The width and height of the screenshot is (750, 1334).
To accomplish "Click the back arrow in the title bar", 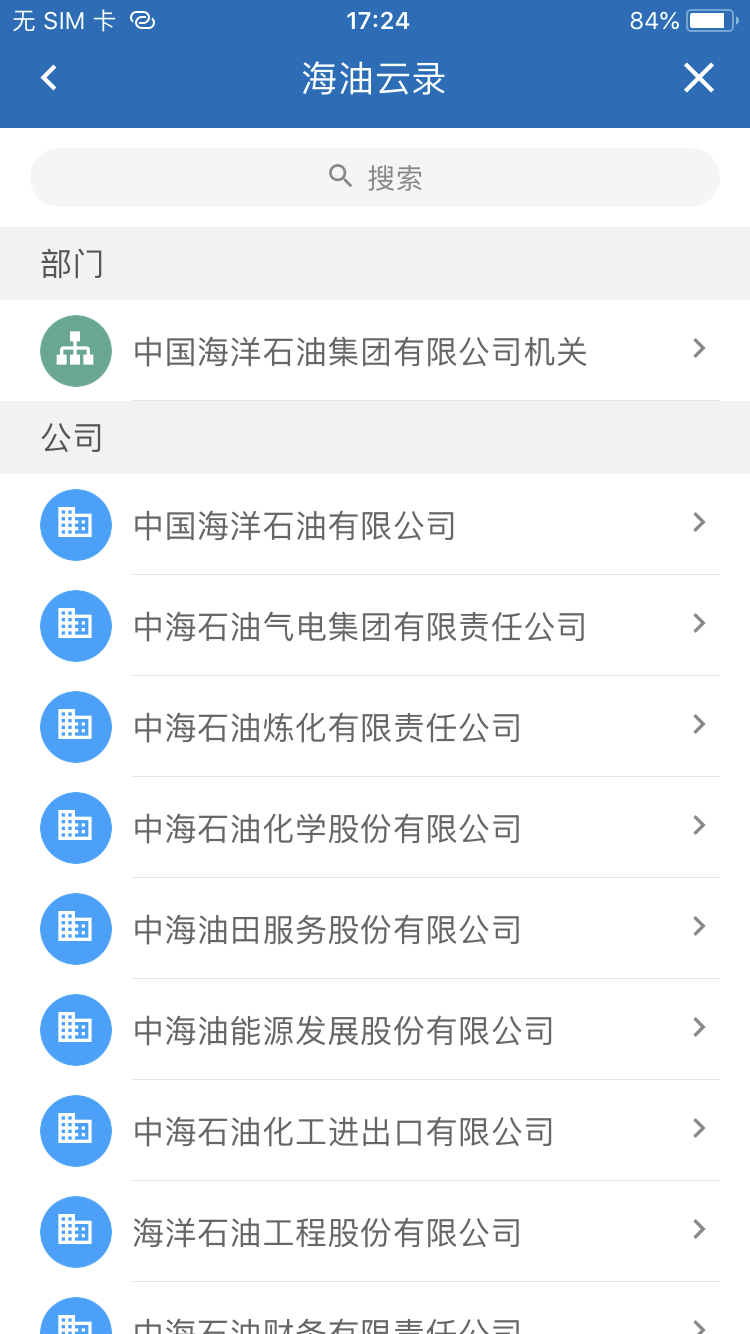I will [47, 77].
